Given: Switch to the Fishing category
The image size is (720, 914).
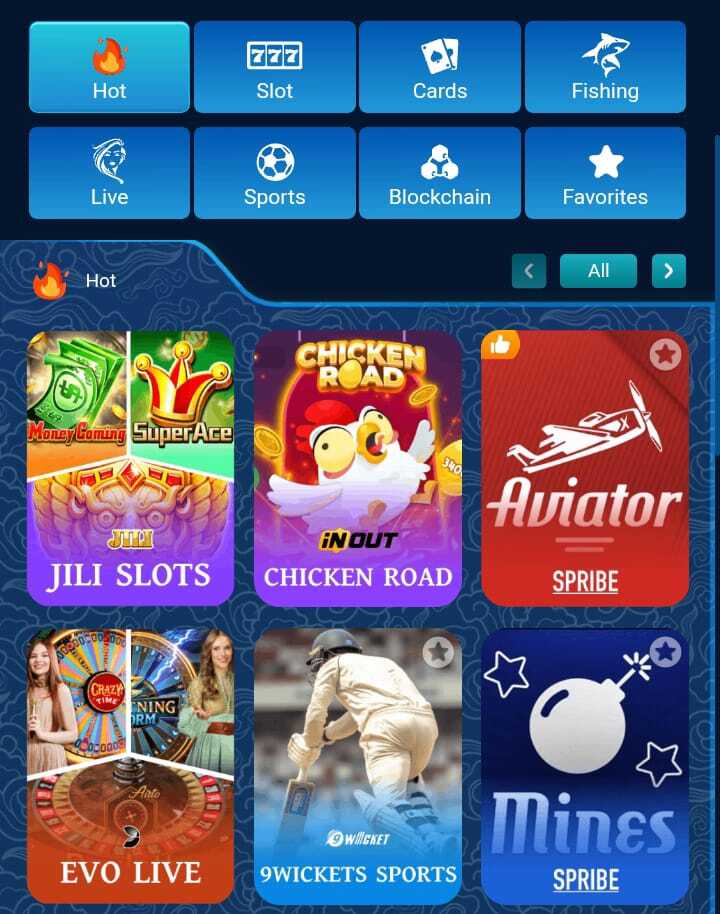Looking at the screenshot, I should 605,67.
